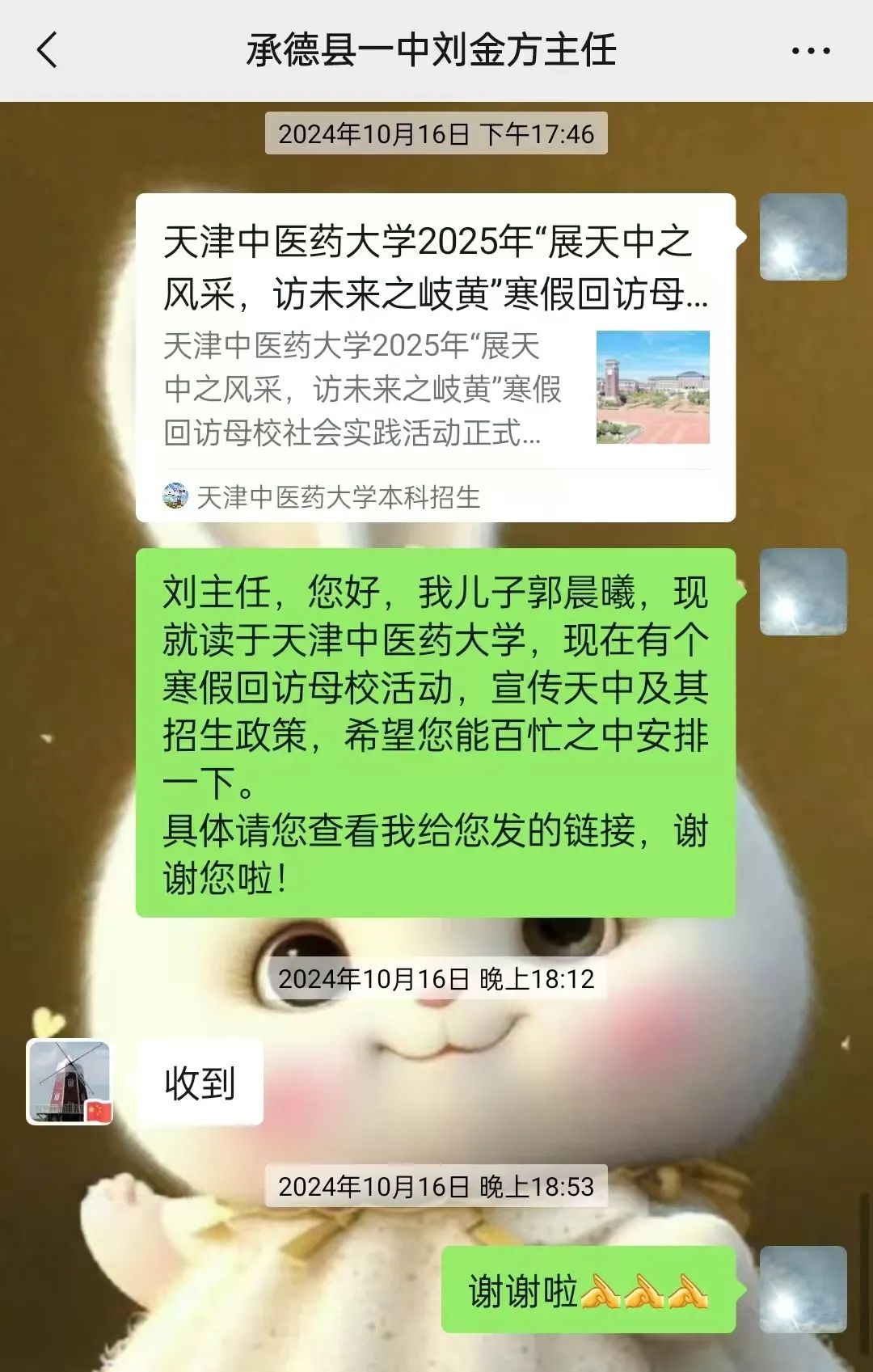Open the three-dot chat options menu
This screenshot has height=1372, width=873.
tap(810, 51)
